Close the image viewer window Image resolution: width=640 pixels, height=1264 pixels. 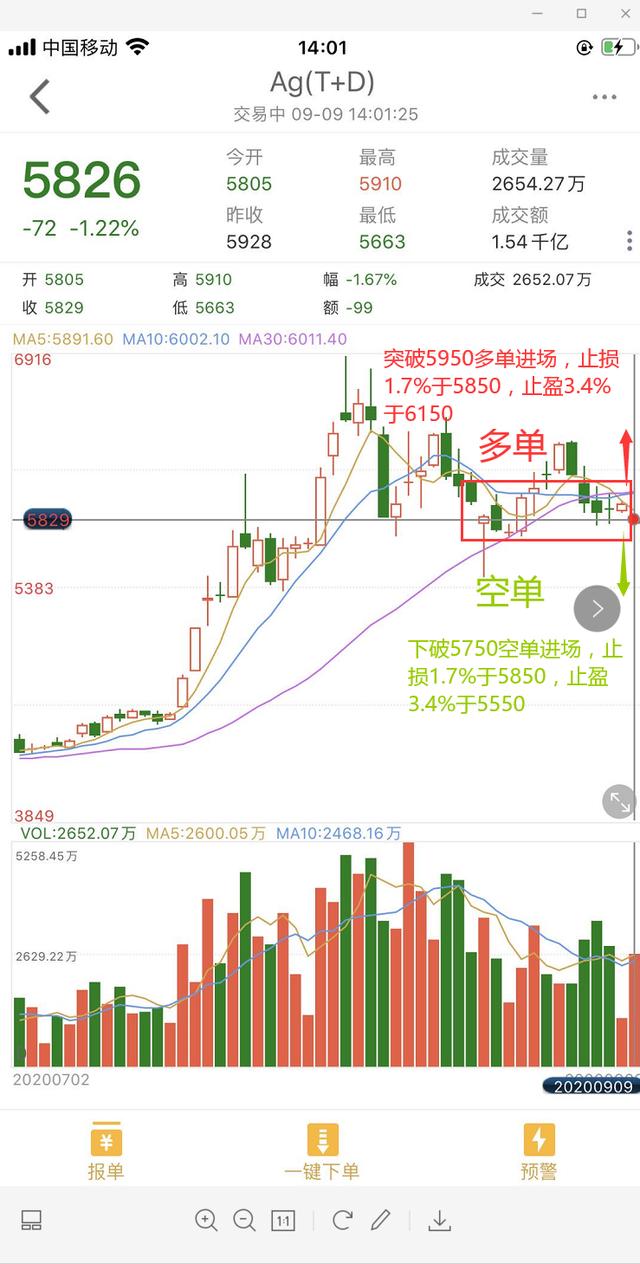(622, 13)
